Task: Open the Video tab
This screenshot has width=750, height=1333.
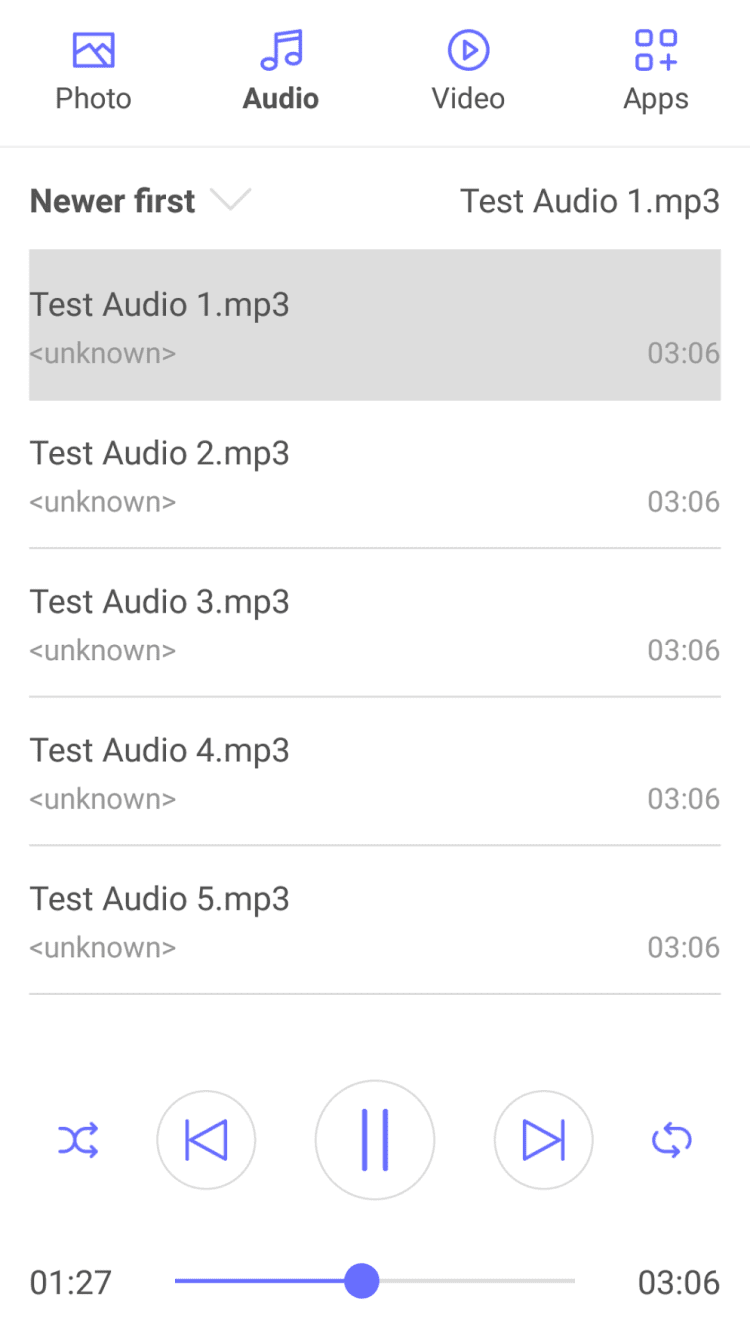Action: coord(468,70)
